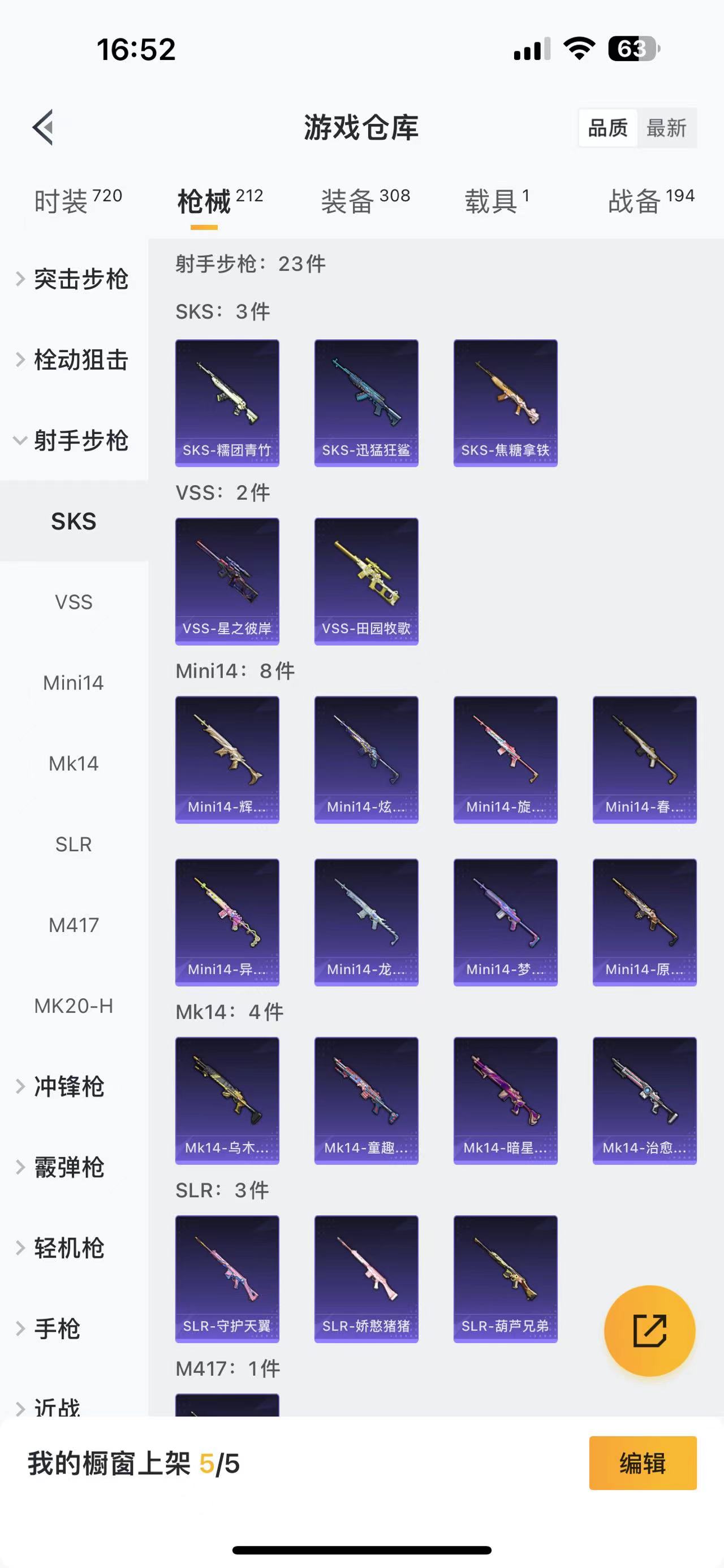
Task: View the VSS-田园牧歌 skin
Action: [366, 580]
